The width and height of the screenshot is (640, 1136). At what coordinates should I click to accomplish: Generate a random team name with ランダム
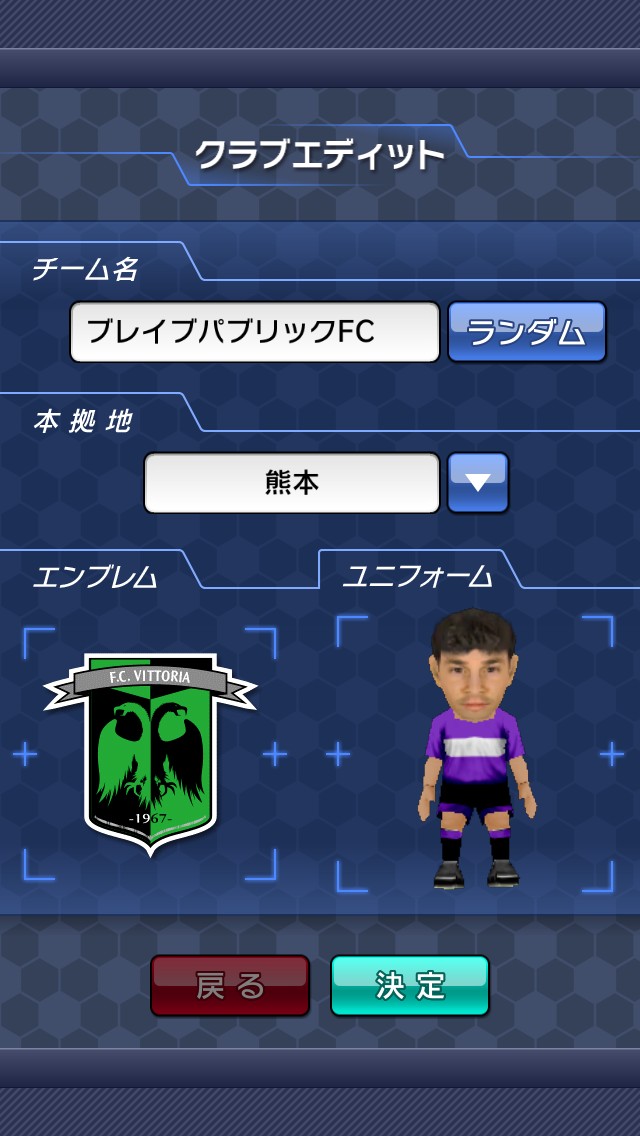tap(526, 332)
